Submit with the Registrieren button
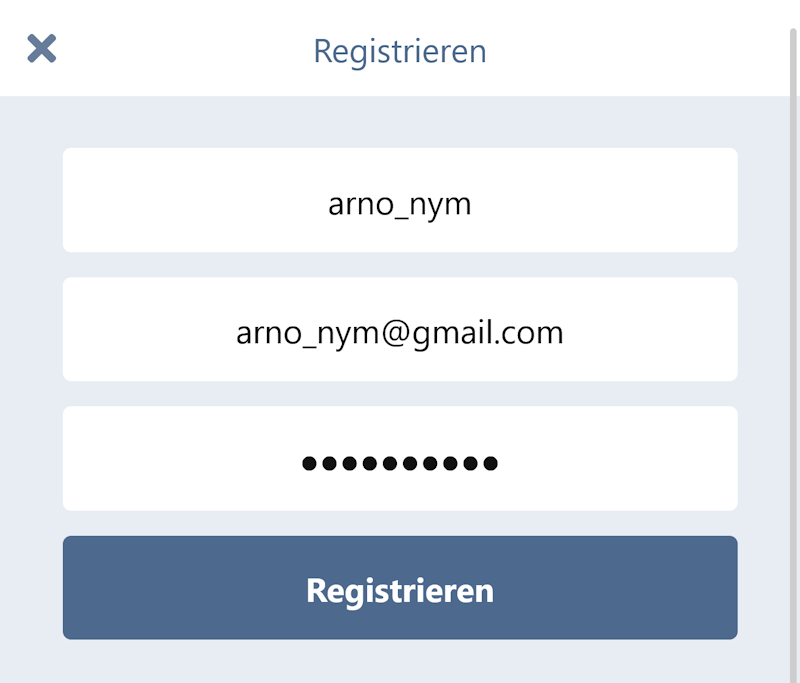Screen dimensions: 800x683 (x=400, y=588)
